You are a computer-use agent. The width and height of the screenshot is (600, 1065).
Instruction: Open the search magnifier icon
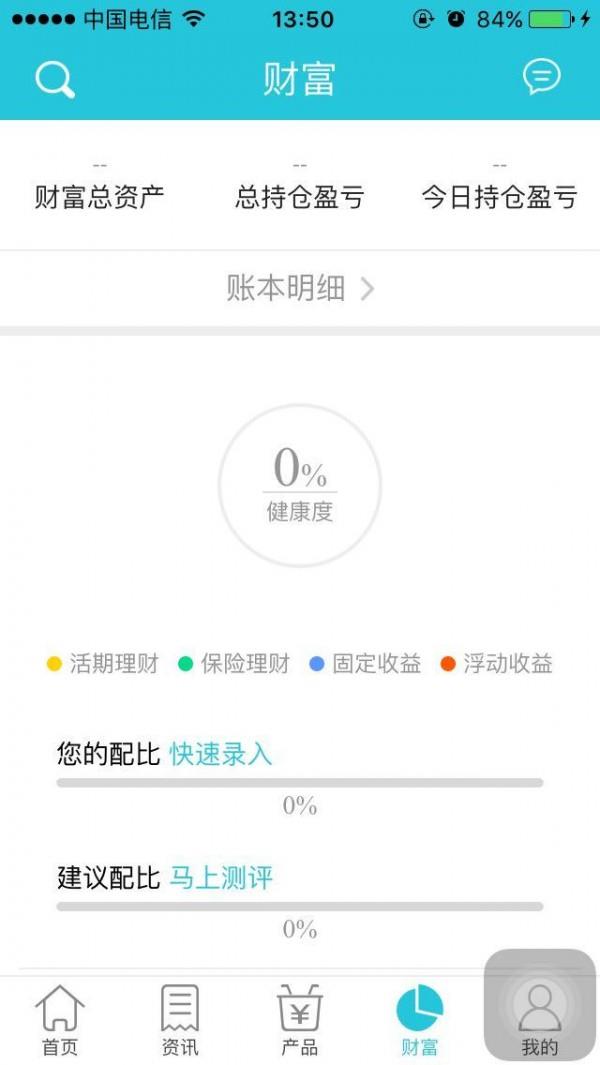(x=54, y=79)
